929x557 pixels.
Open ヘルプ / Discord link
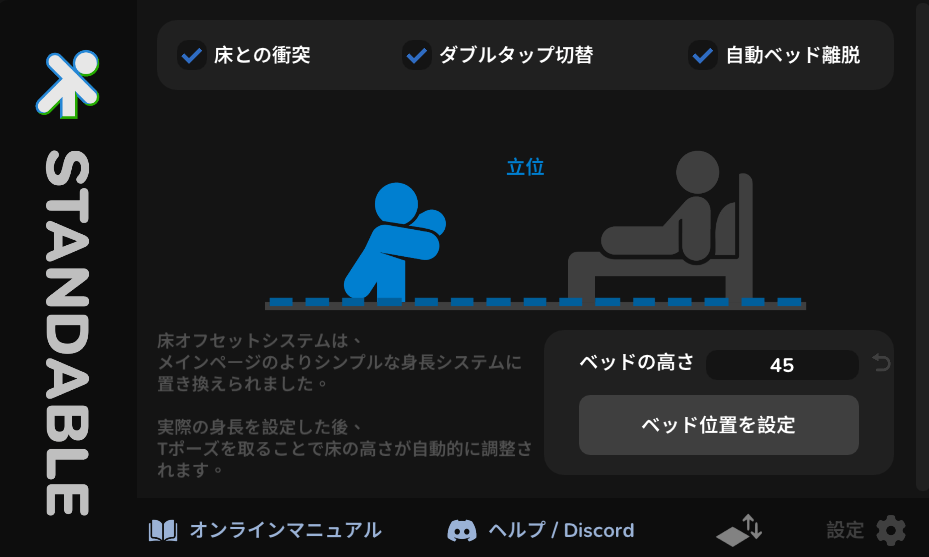click(541, 530)
